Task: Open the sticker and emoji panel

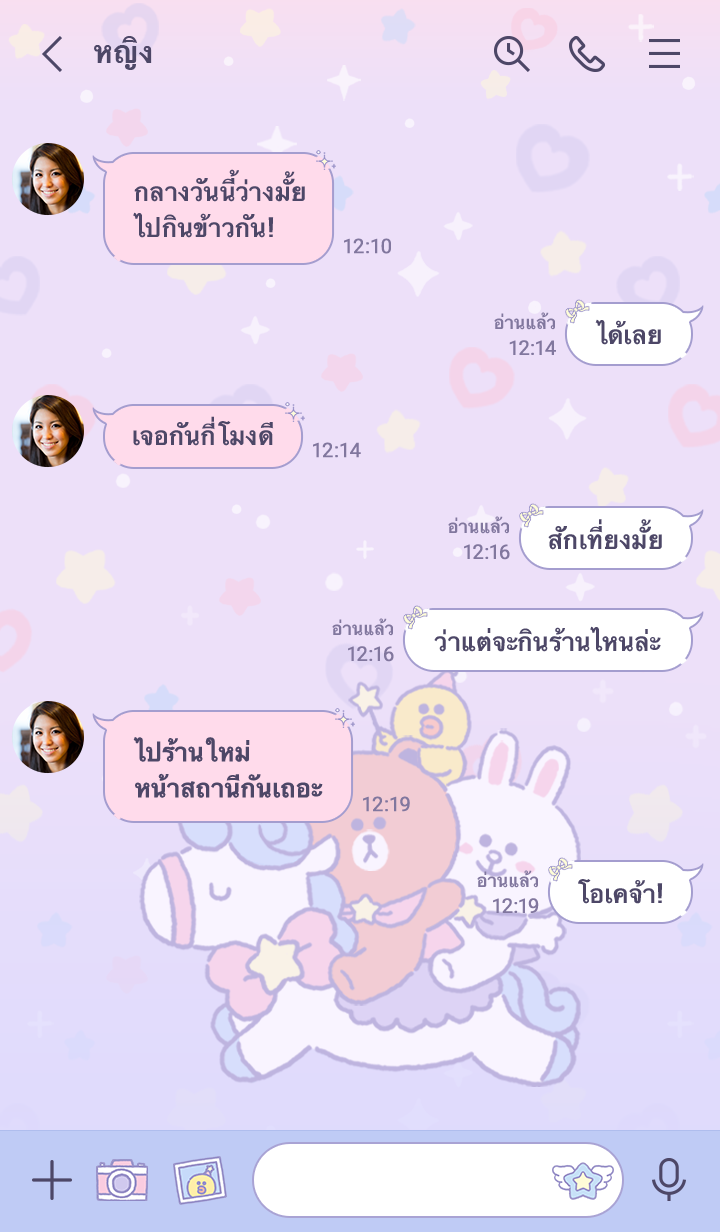Action: point(580,1181)
